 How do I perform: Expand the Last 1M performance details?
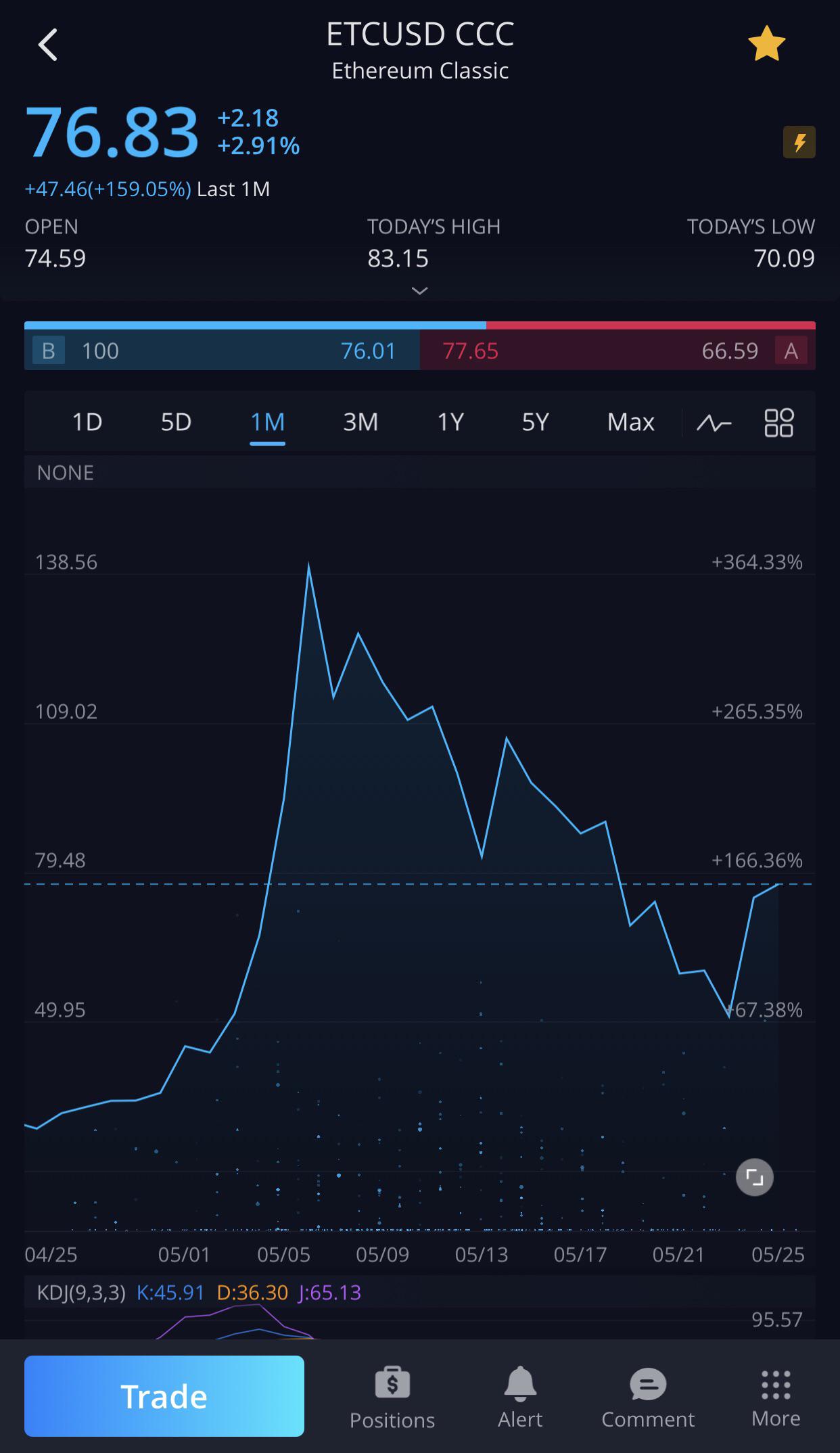coord(147,189)
